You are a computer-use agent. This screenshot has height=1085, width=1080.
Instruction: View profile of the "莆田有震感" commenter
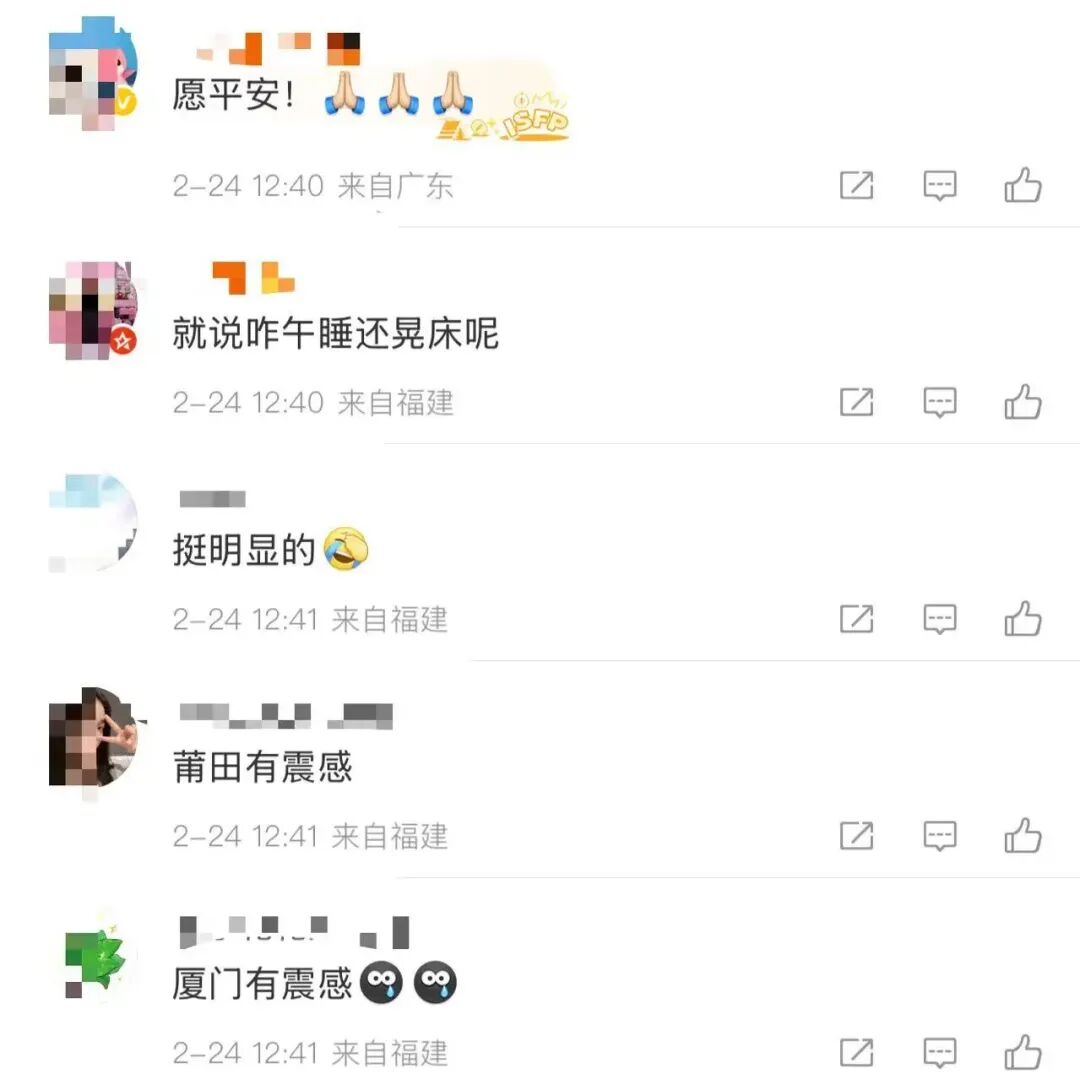pyautogui.click(x=92, y=738)
